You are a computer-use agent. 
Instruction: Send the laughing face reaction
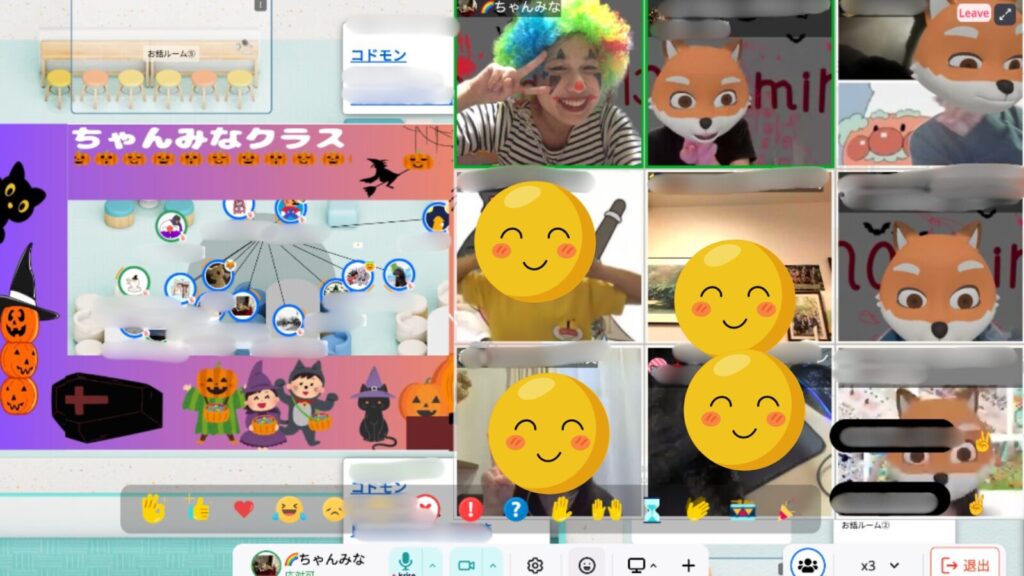pos(289,510)
